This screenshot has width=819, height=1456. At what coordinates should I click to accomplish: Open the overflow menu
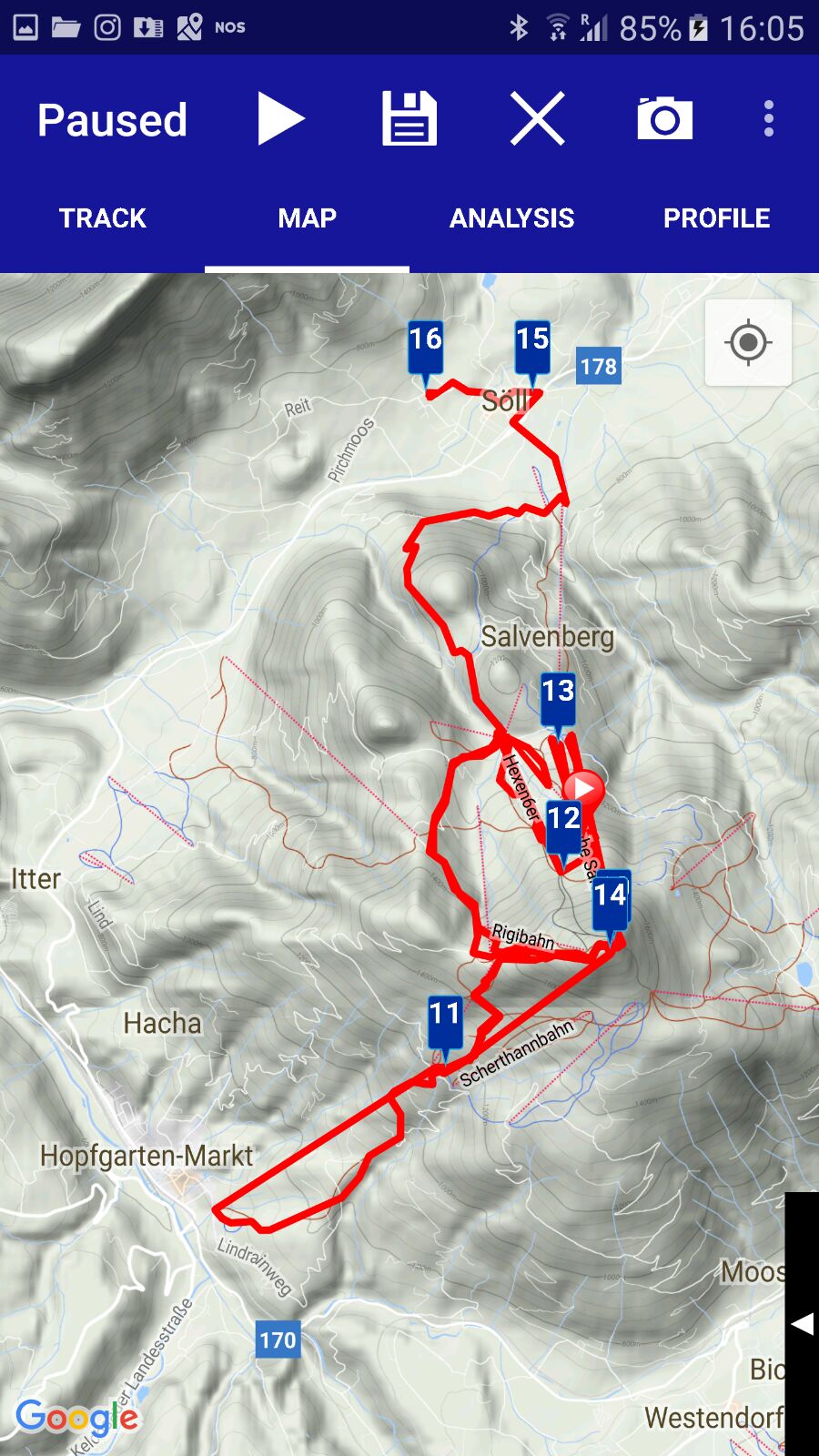(x=769, y=119)
